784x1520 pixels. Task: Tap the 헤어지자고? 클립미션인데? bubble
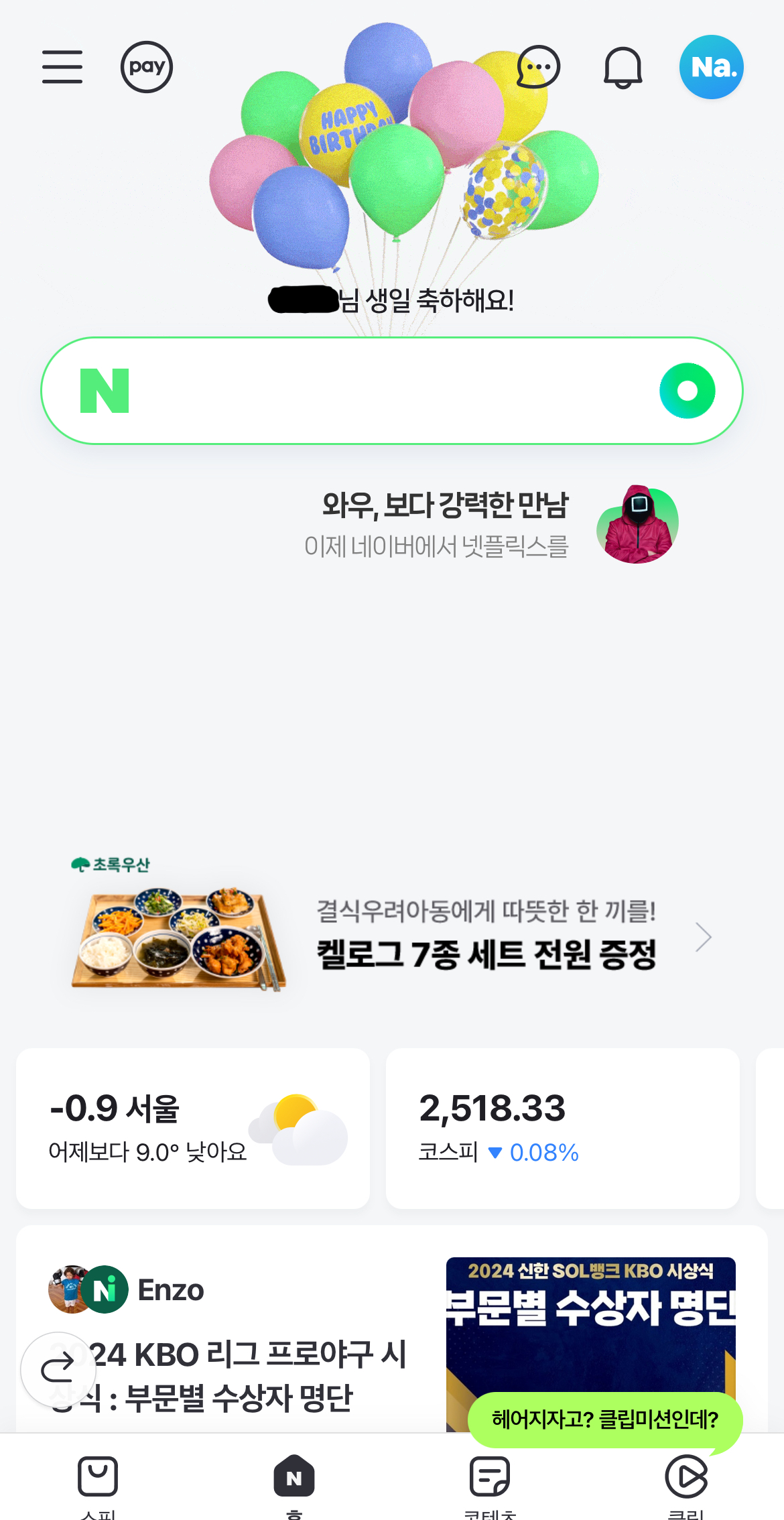pyautogui.click(x=604, y=1419)
